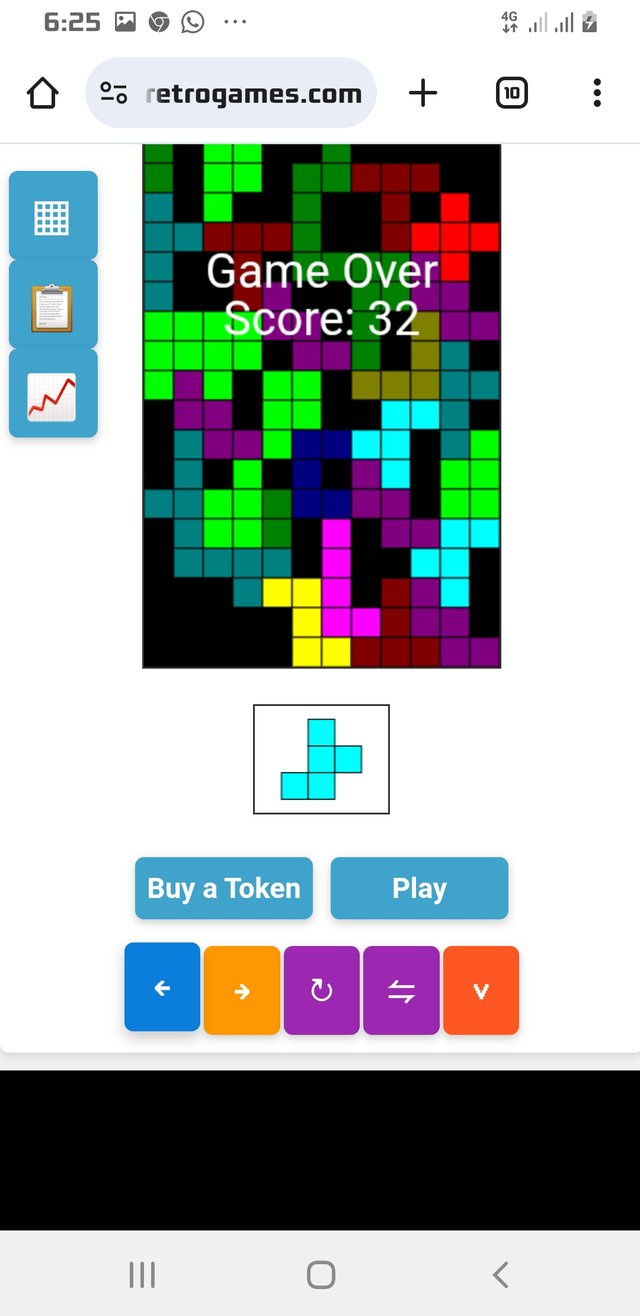This screenshot has width=640, height=1316.
Task: Move the piece left with blue arrow
Action: coord(162,988)
